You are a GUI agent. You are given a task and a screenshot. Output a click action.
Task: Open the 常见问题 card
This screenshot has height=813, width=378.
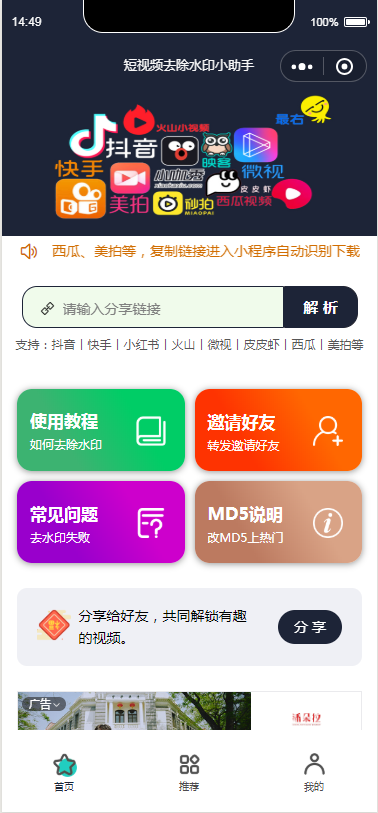pyautogui.click(x=101, y=522)
